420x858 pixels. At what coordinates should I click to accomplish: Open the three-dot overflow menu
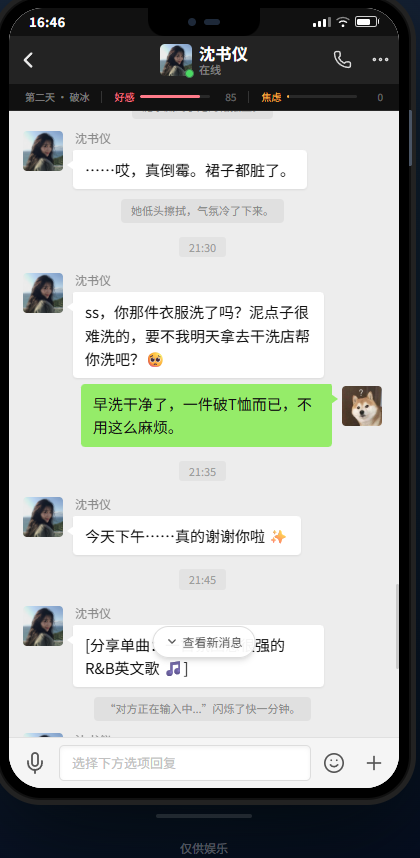coord(380,60)
